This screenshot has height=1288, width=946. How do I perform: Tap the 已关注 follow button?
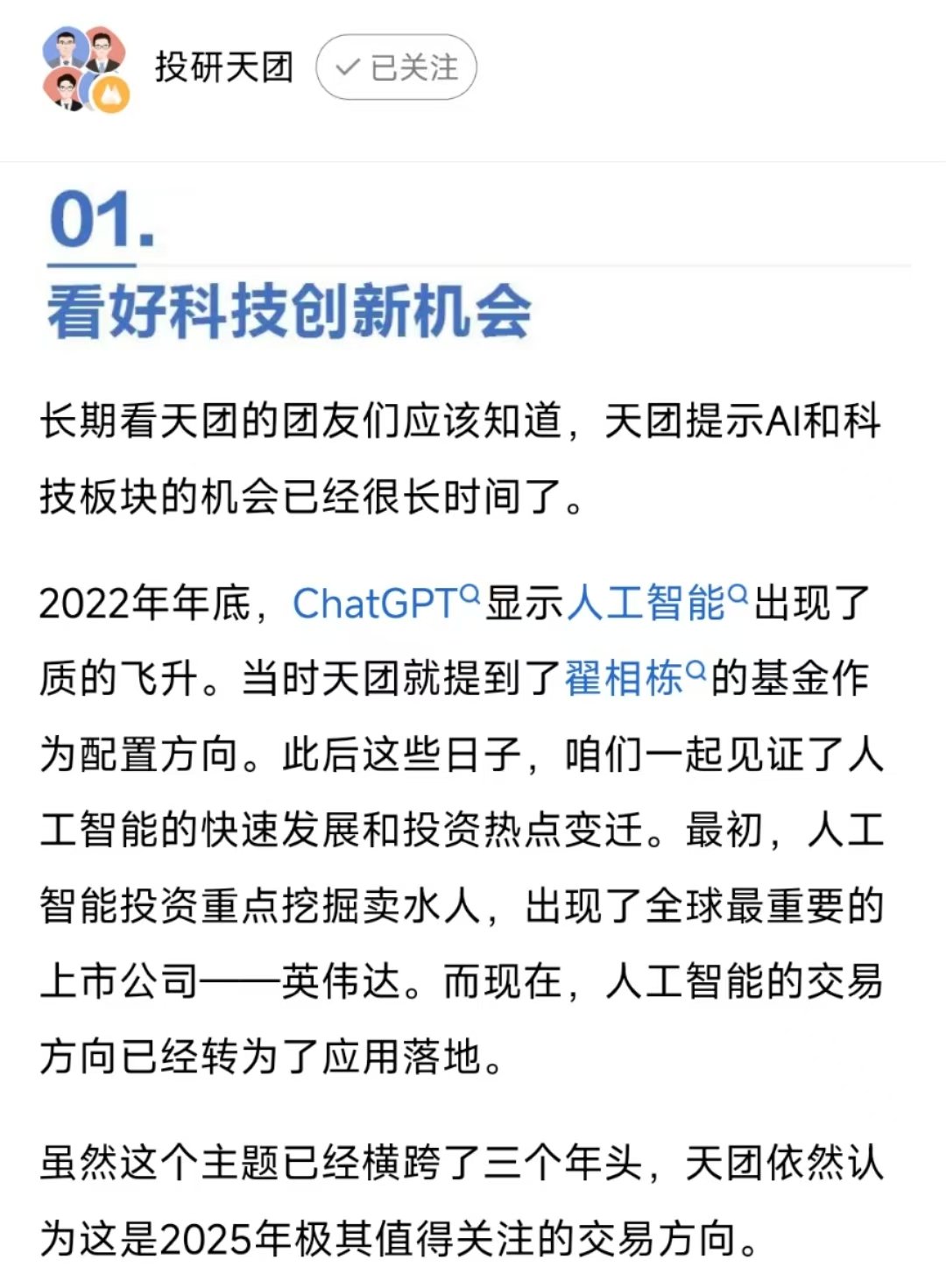click(x=396, y=67)
